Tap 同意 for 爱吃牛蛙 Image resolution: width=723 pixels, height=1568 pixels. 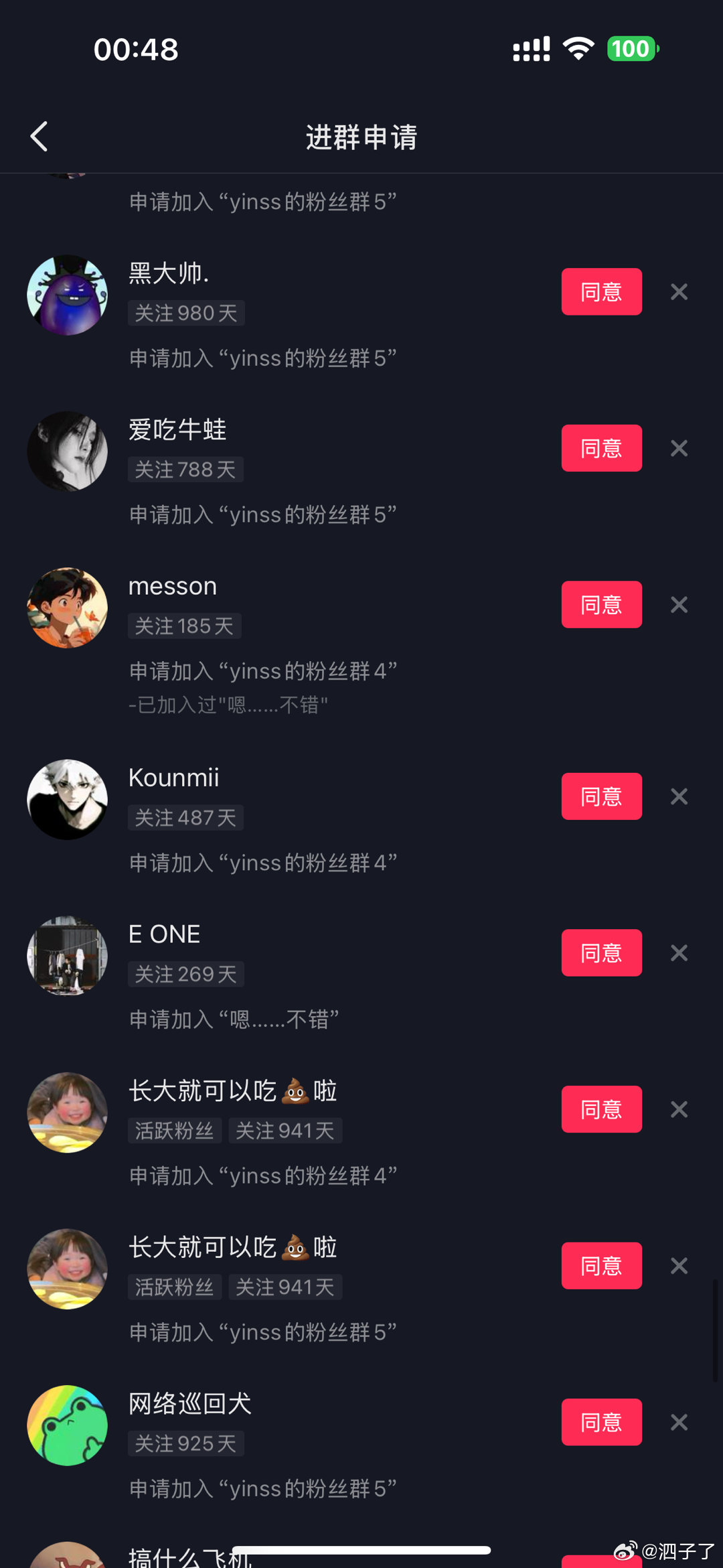point(601,448)
